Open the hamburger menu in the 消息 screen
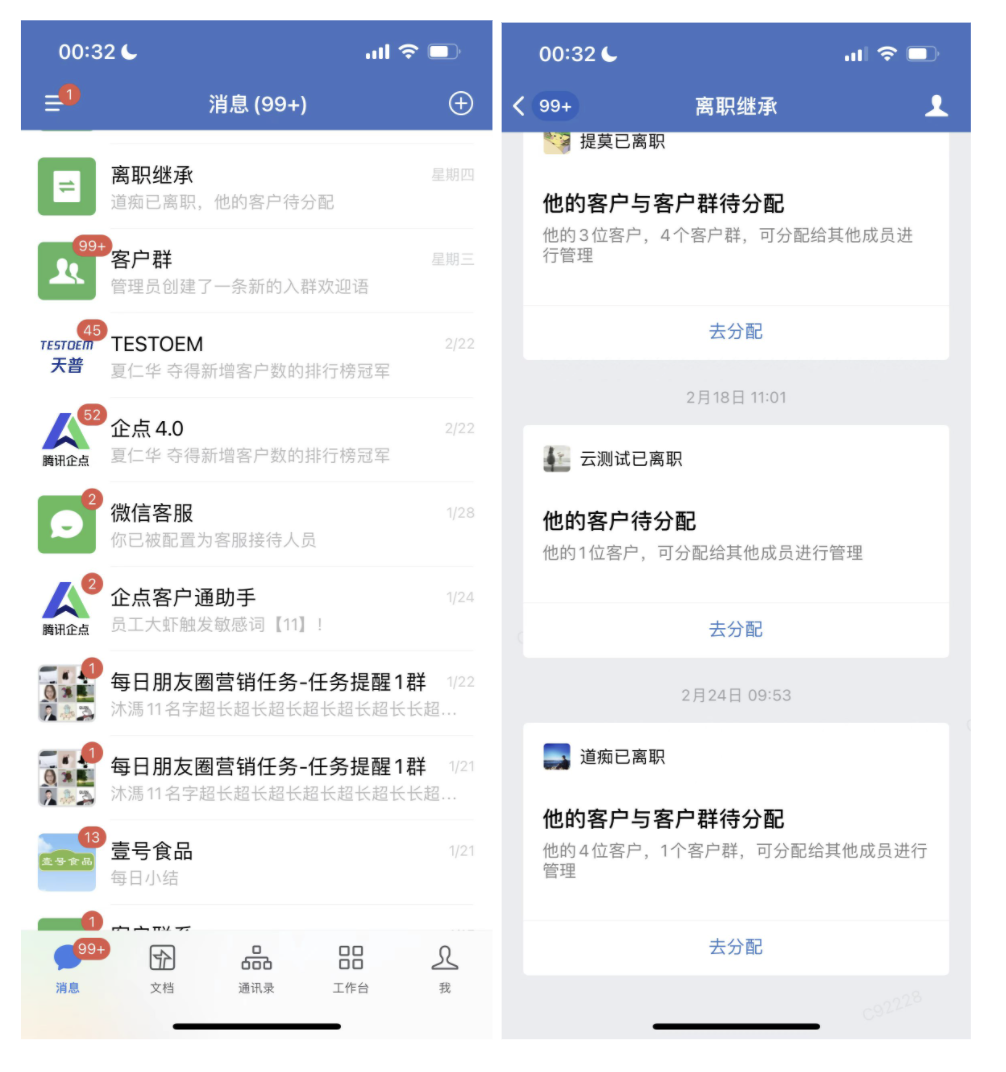The image size is (1006, 1072). click(x=53, y=103)
